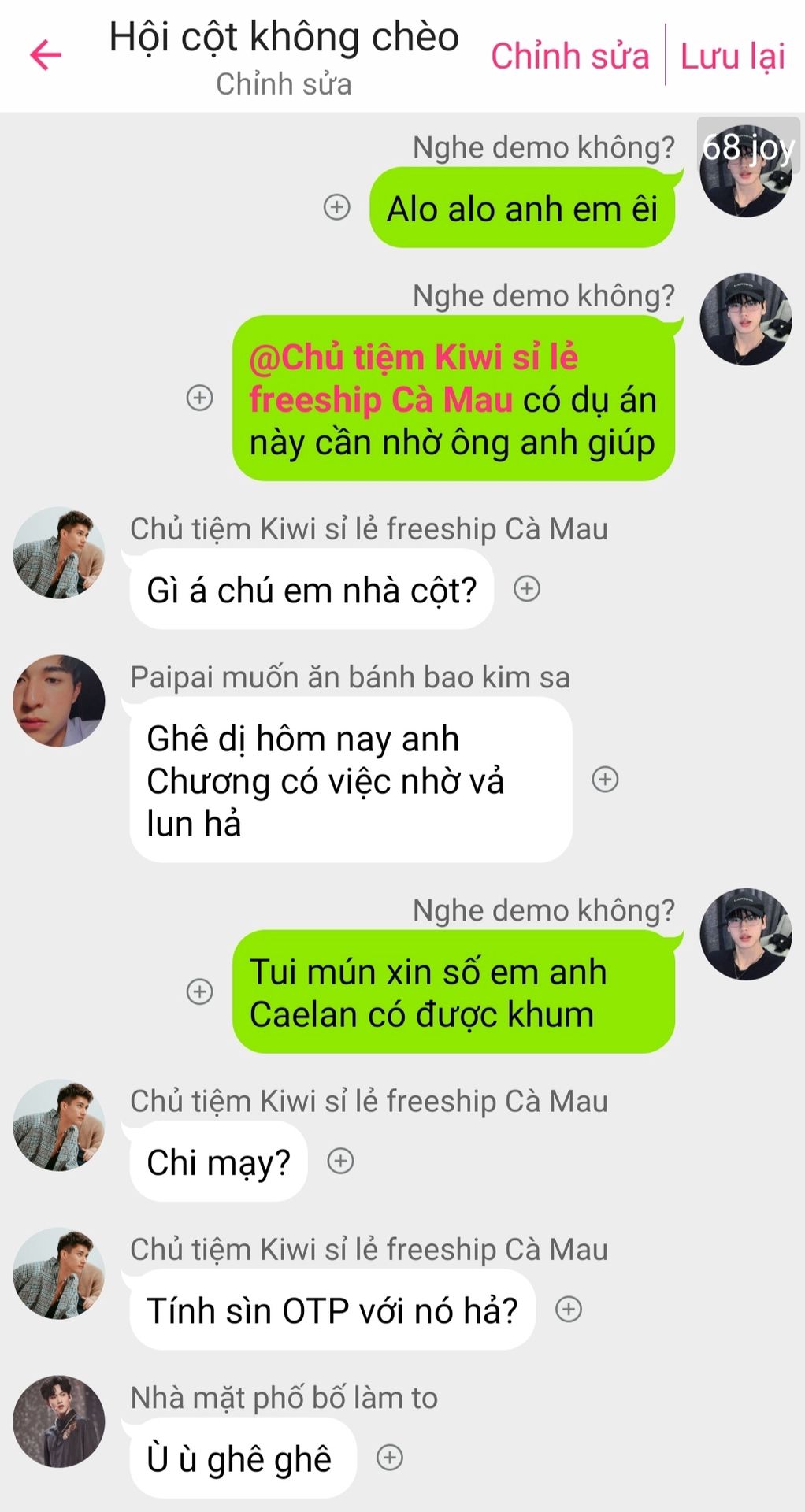
Task: Tap plus icon beside "Tui mún xin số" message
Action: click(x=200, y=991)
